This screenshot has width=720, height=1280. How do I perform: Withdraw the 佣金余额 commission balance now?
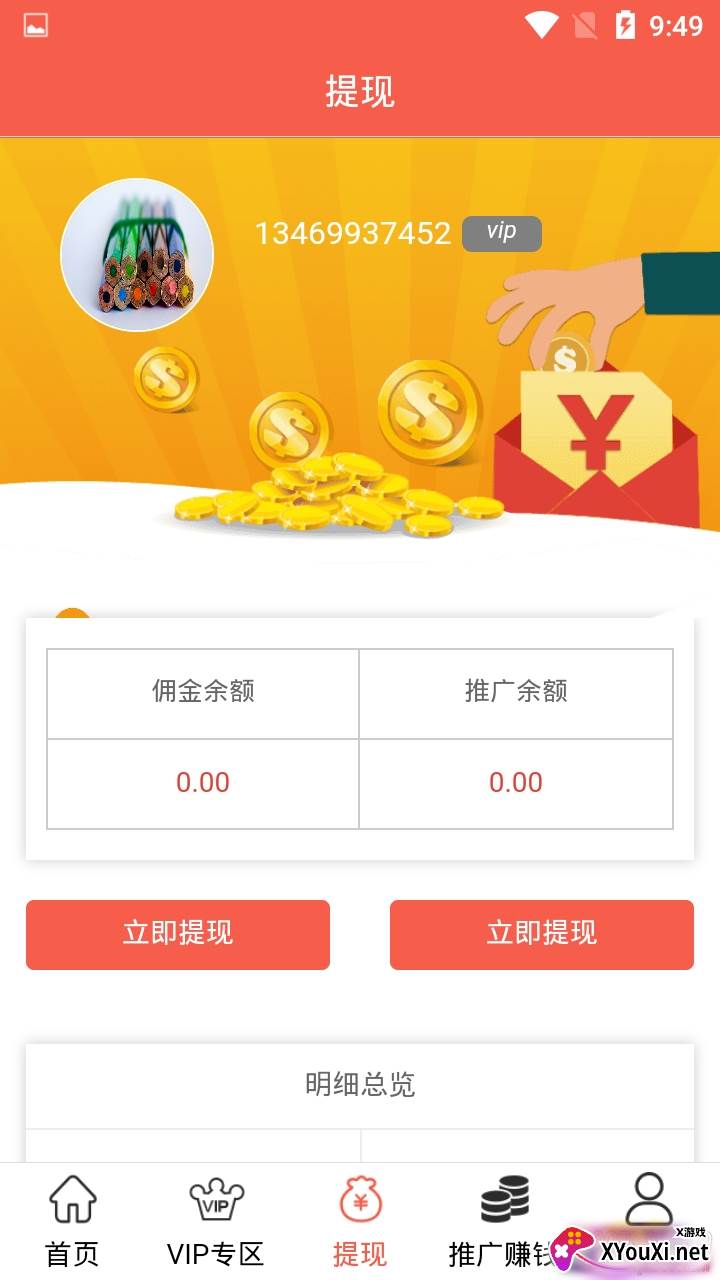click(178, 934)
